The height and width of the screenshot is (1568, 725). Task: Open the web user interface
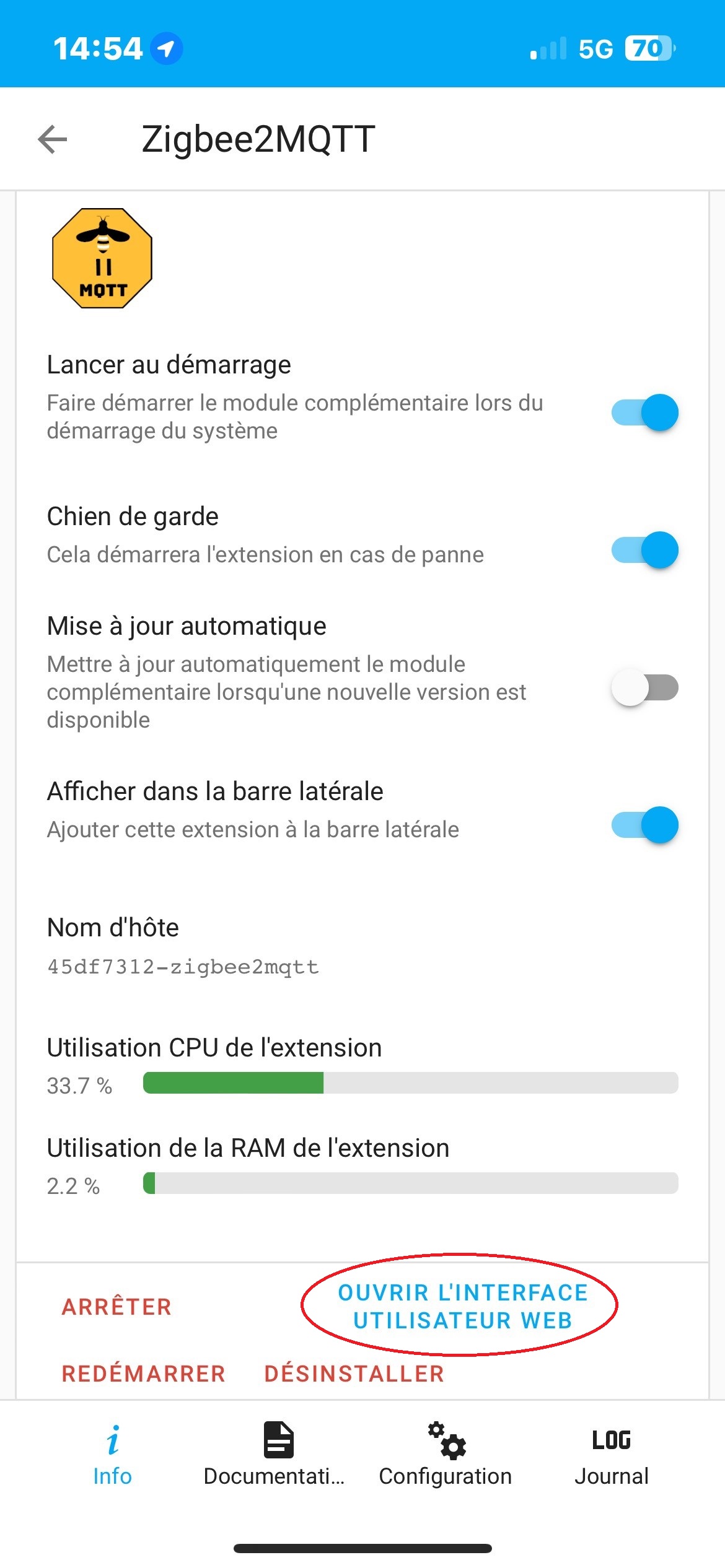[x=462, y=1307]
